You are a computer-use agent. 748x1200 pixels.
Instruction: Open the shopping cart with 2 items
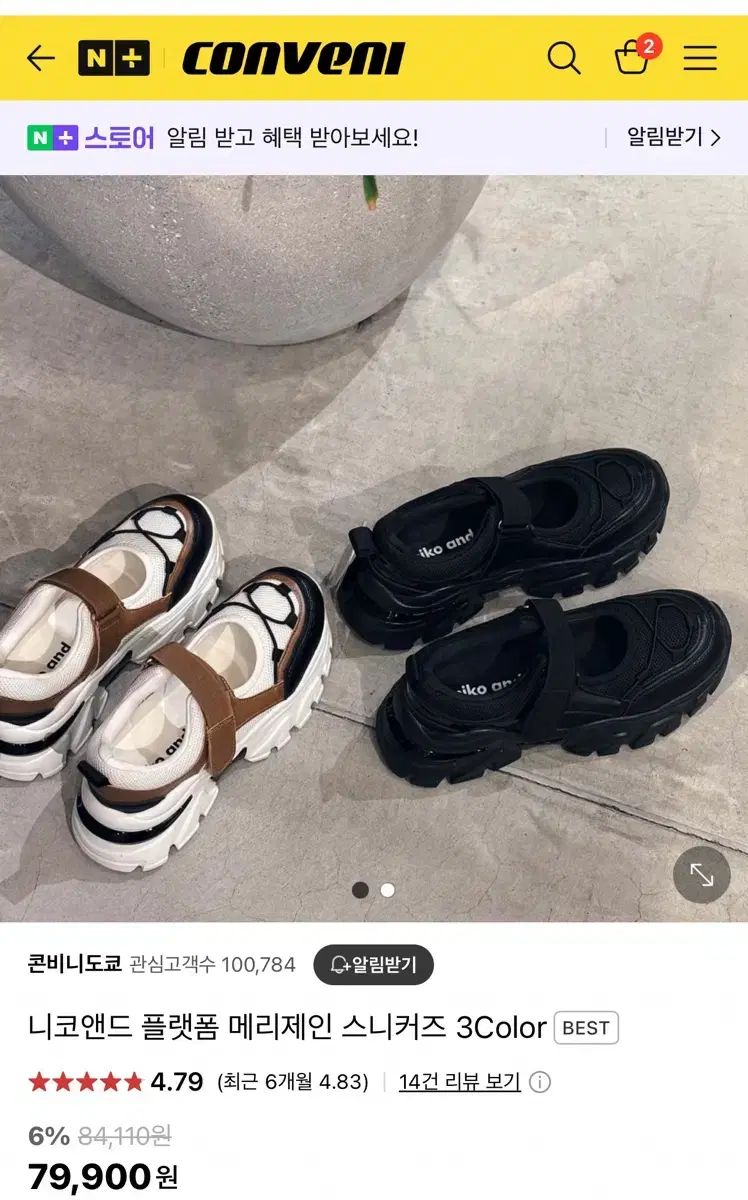click(633, 57)
